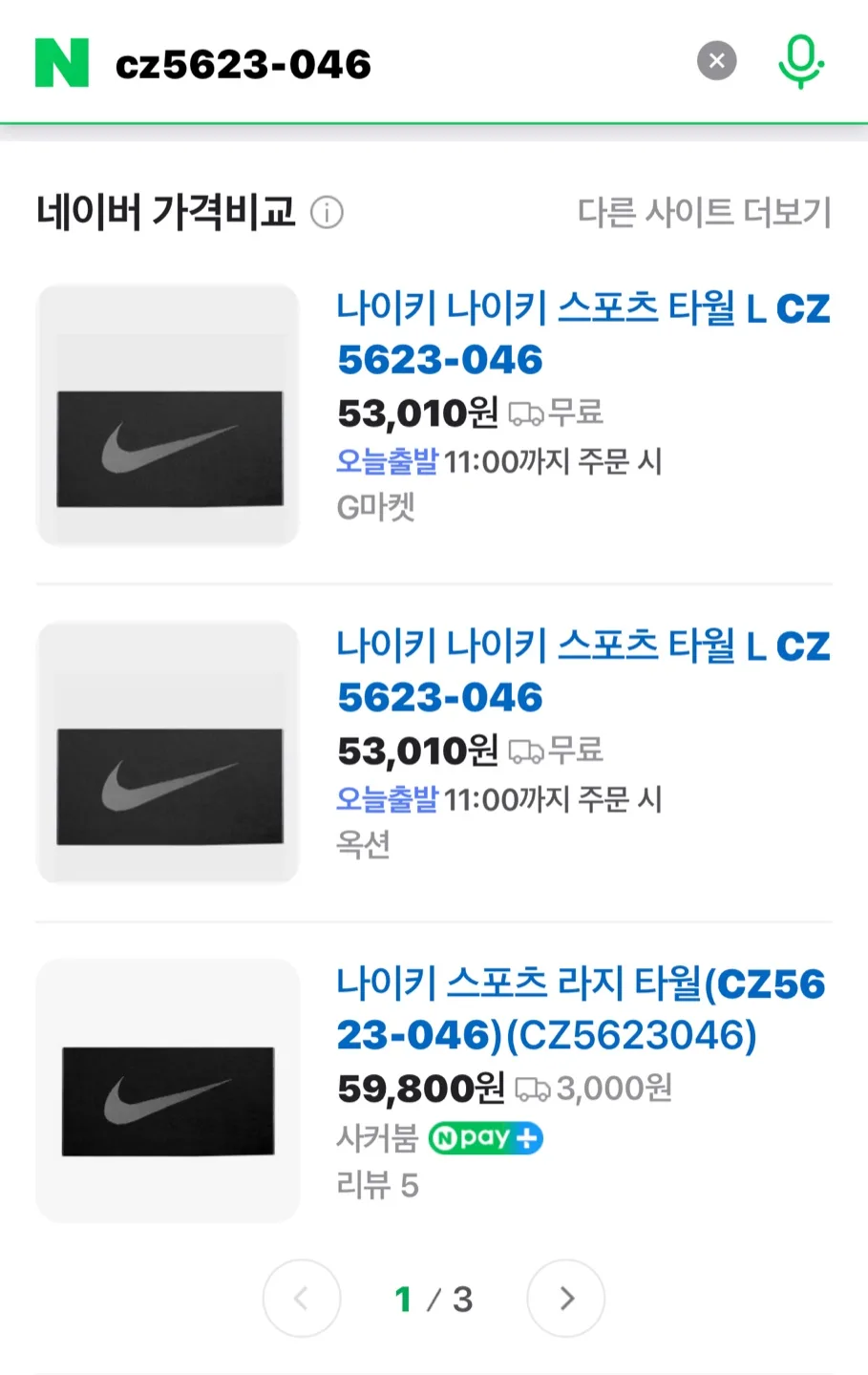Tap the search field showing cz5623-046
Viewport: 868px width, 1375px height.
(382, 64)
